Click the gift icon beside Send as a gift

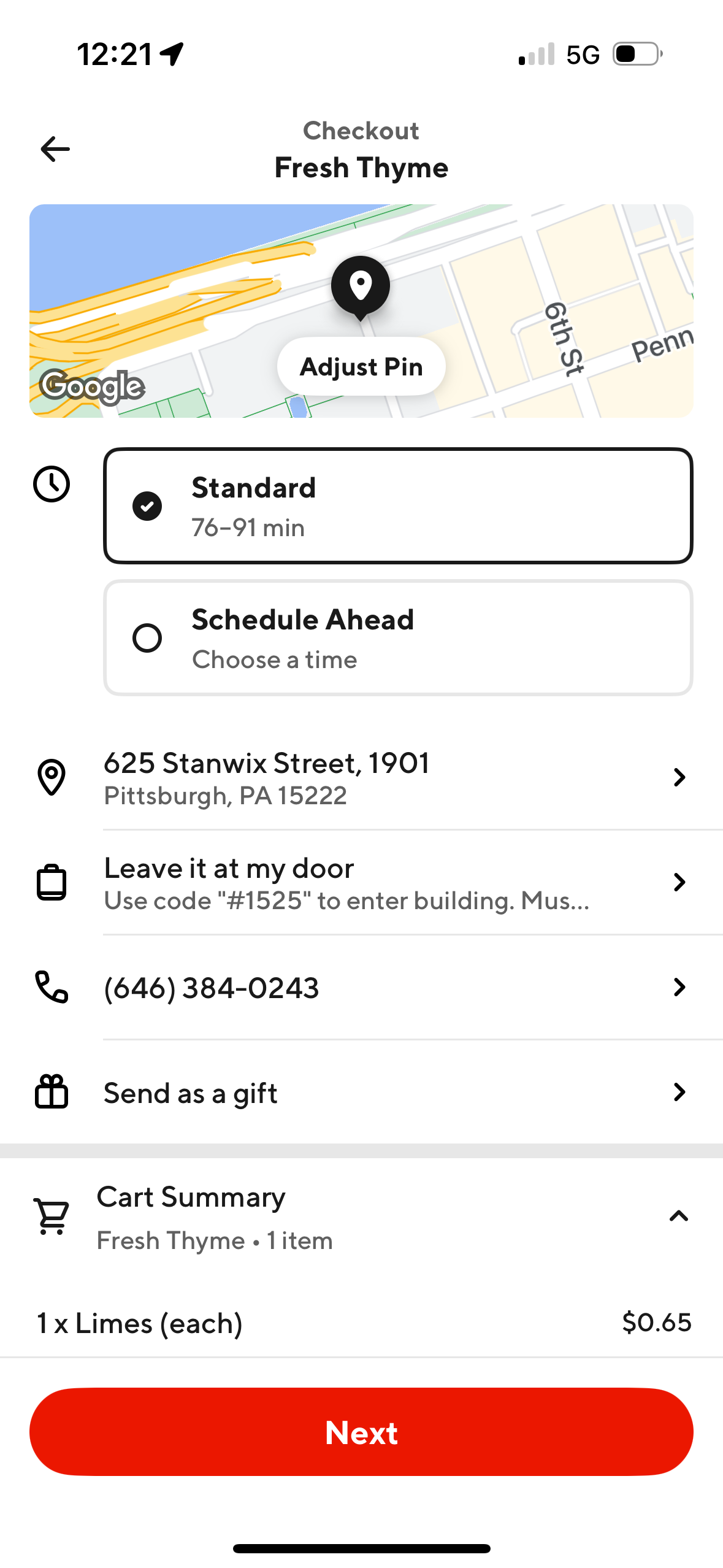click(52, 1092)
